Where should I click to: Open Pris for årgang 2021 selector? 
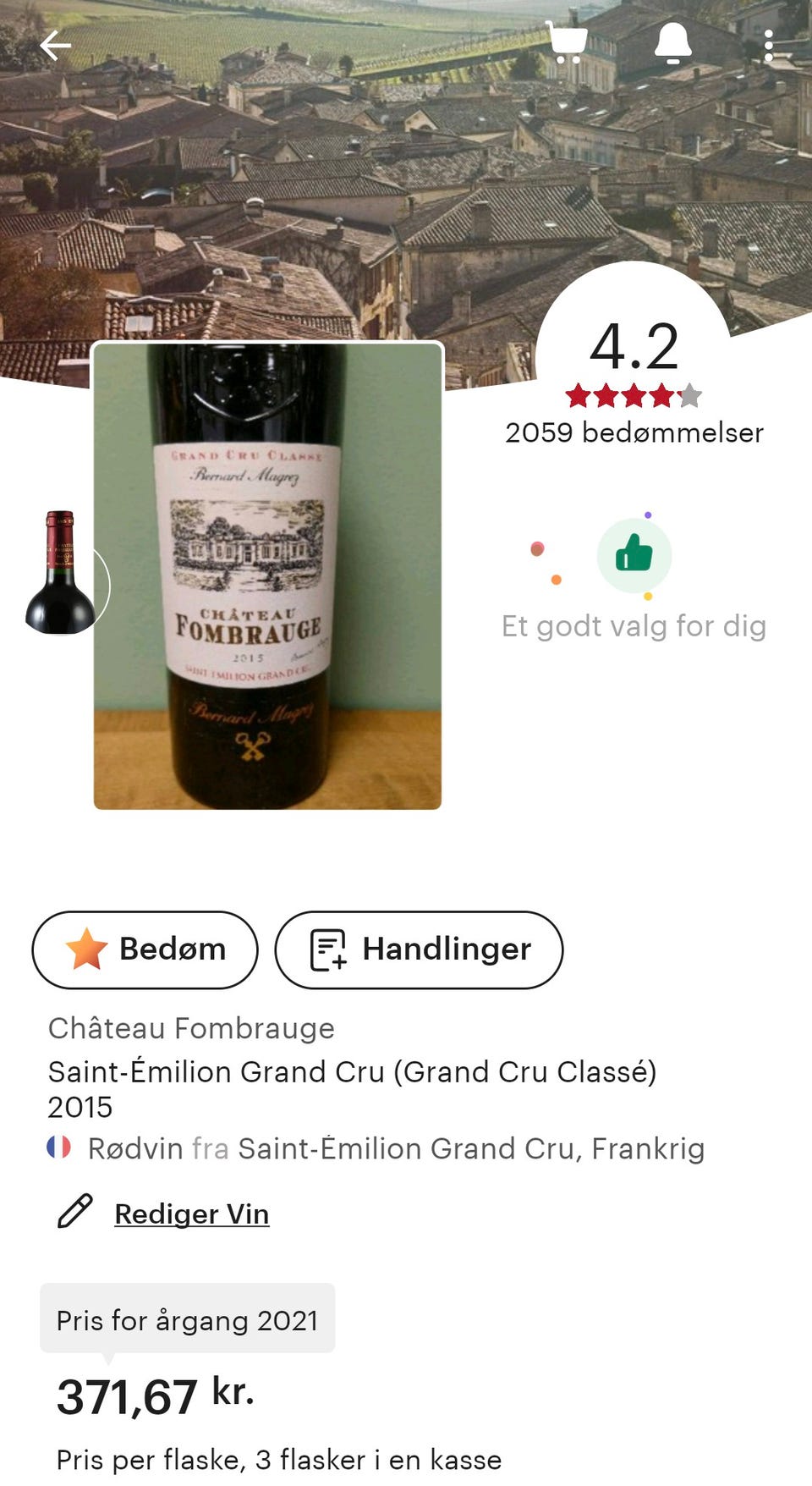186,1318
